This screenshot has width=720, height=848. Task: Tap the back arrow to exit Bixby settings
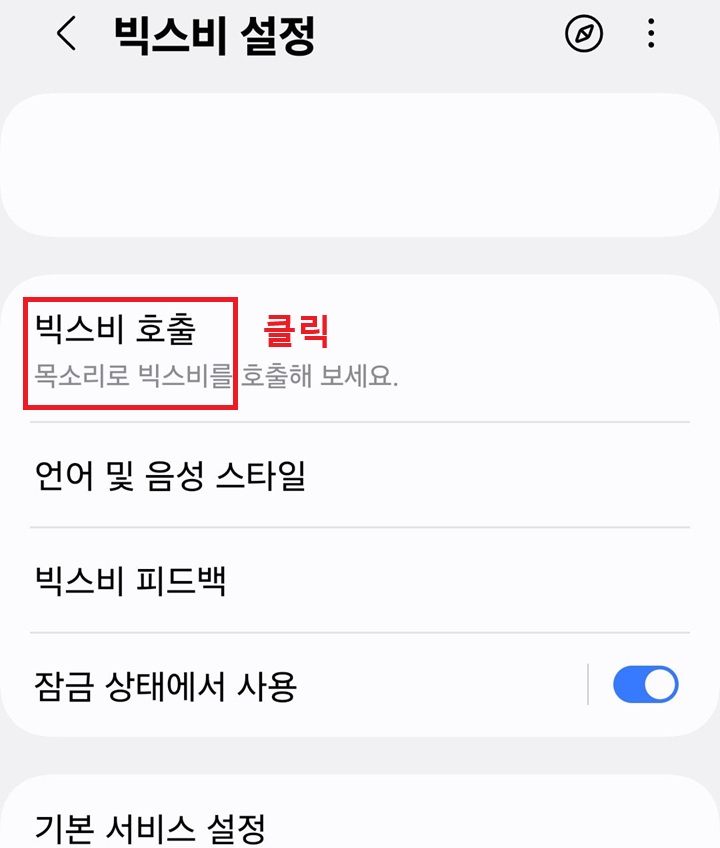pyautogui.click(x=66, y=36)
